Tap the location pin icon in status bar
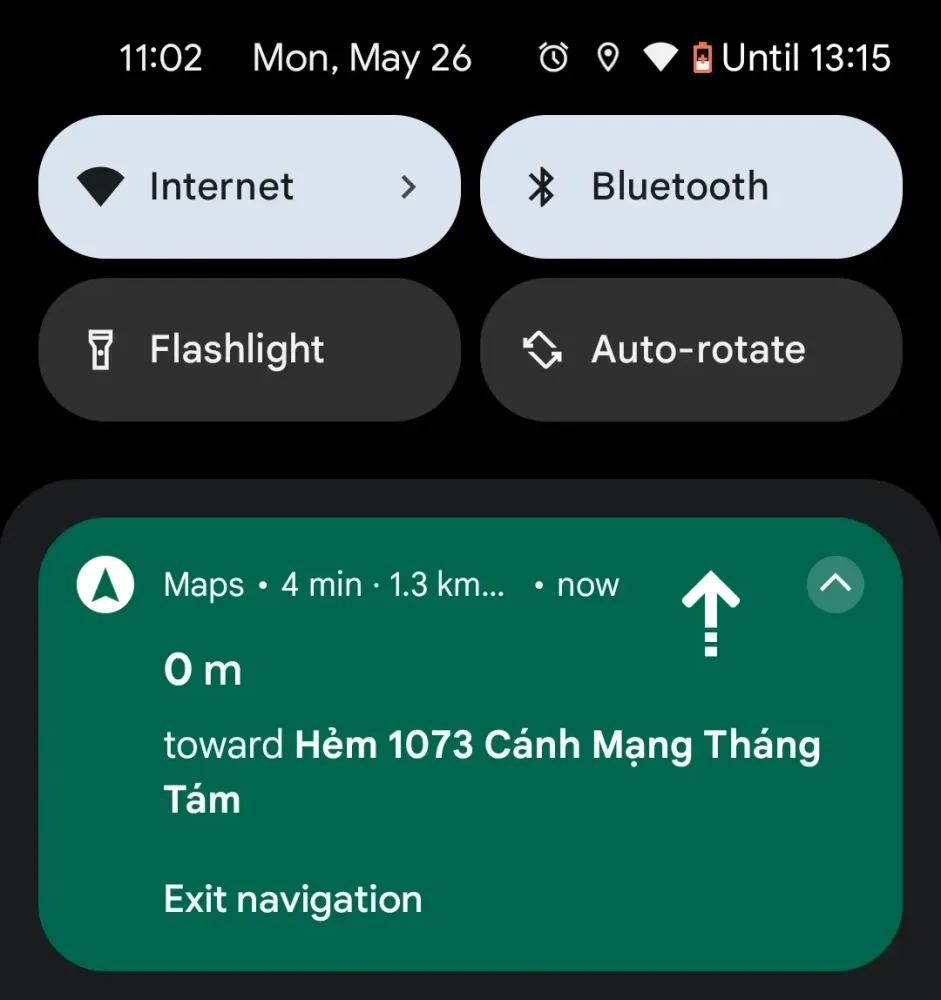The height and width of the screenshot is (1000, 941). (610, 58)
